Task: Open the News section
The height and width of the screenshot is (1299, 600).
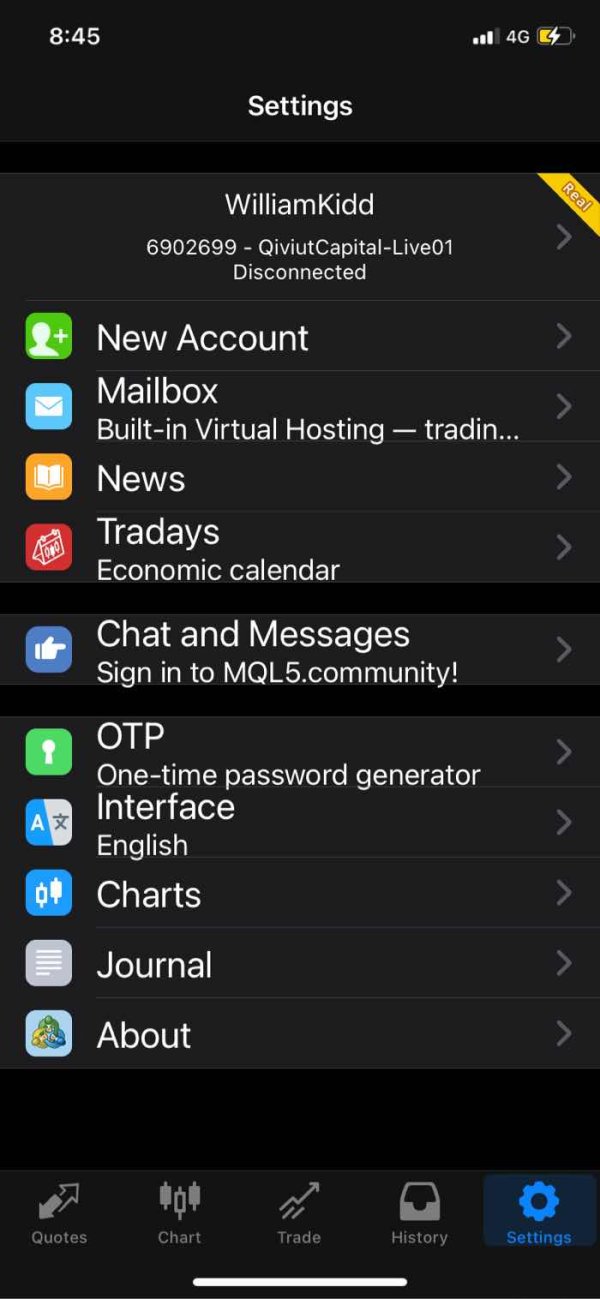Action: coord(300,476)
